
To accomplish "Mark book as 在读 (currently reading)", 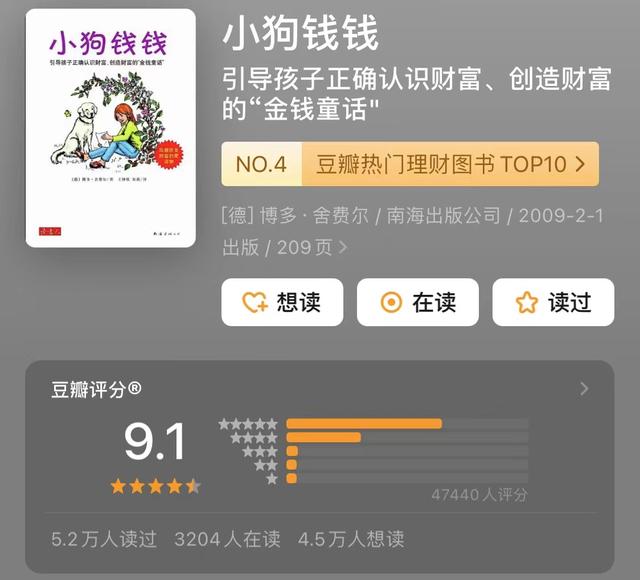I will (417, 303).
